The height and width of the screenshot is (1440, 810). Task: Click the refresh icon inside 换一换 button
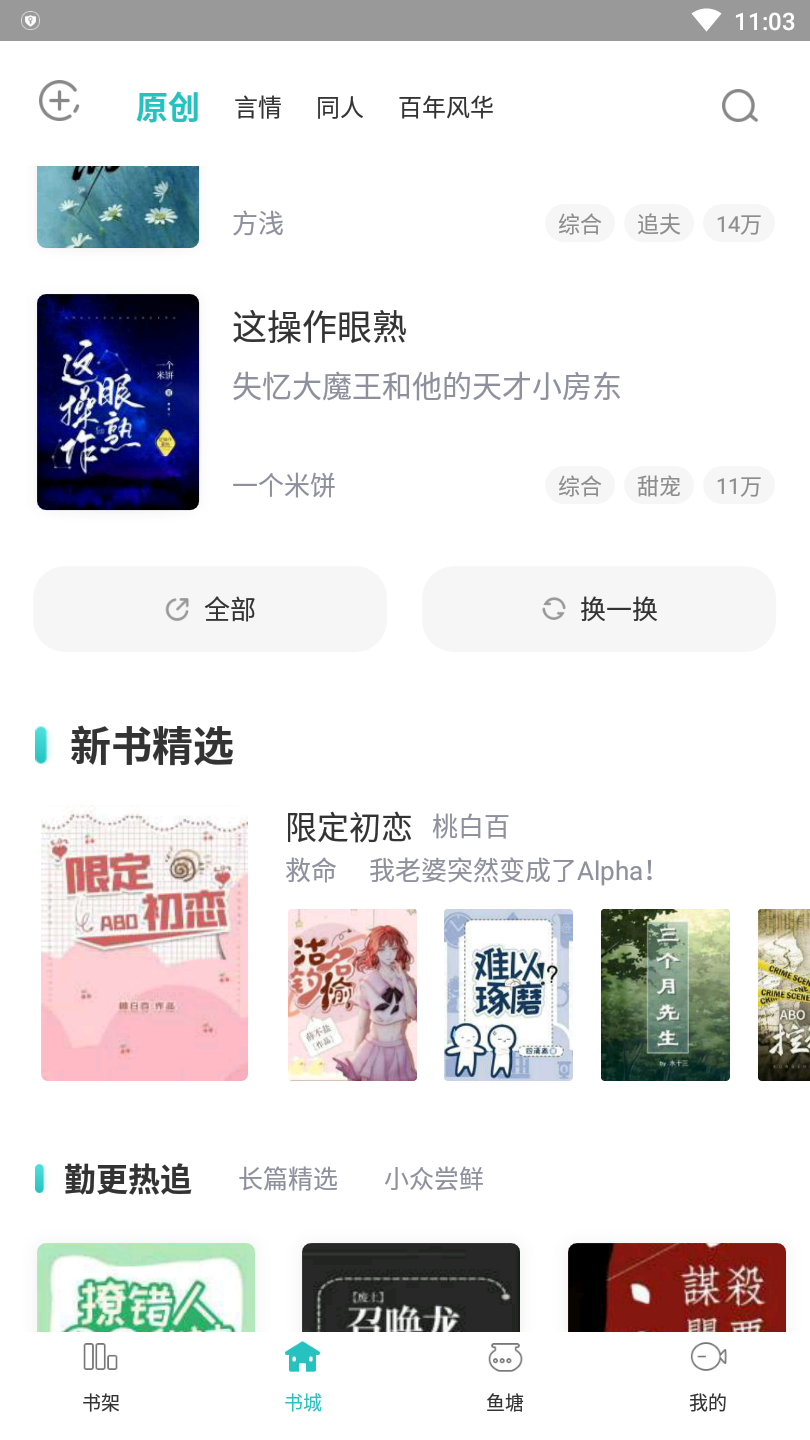tap(555, 609)
